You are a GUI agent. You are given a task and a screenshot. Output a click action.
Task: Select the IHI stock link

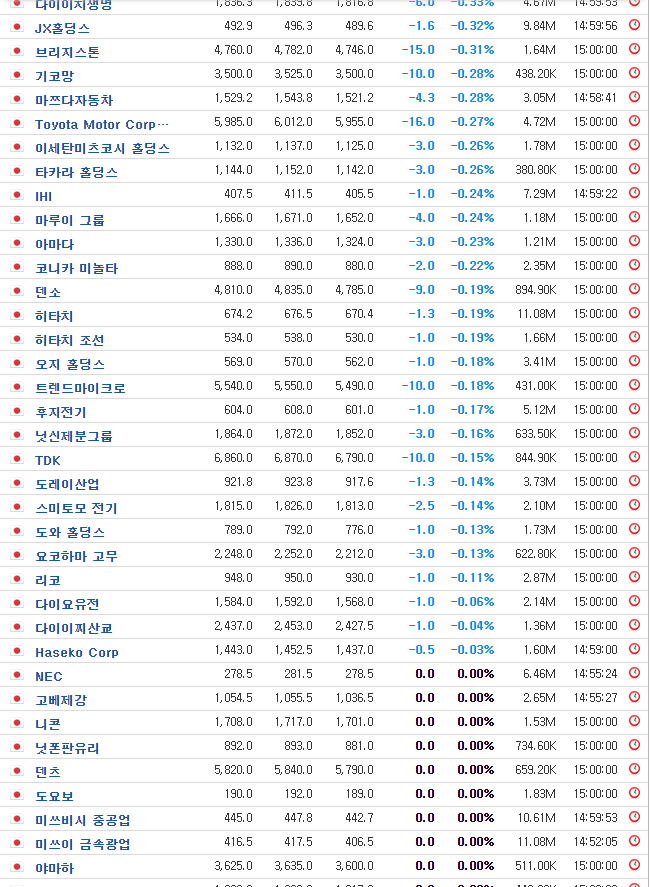coord(45,196)
